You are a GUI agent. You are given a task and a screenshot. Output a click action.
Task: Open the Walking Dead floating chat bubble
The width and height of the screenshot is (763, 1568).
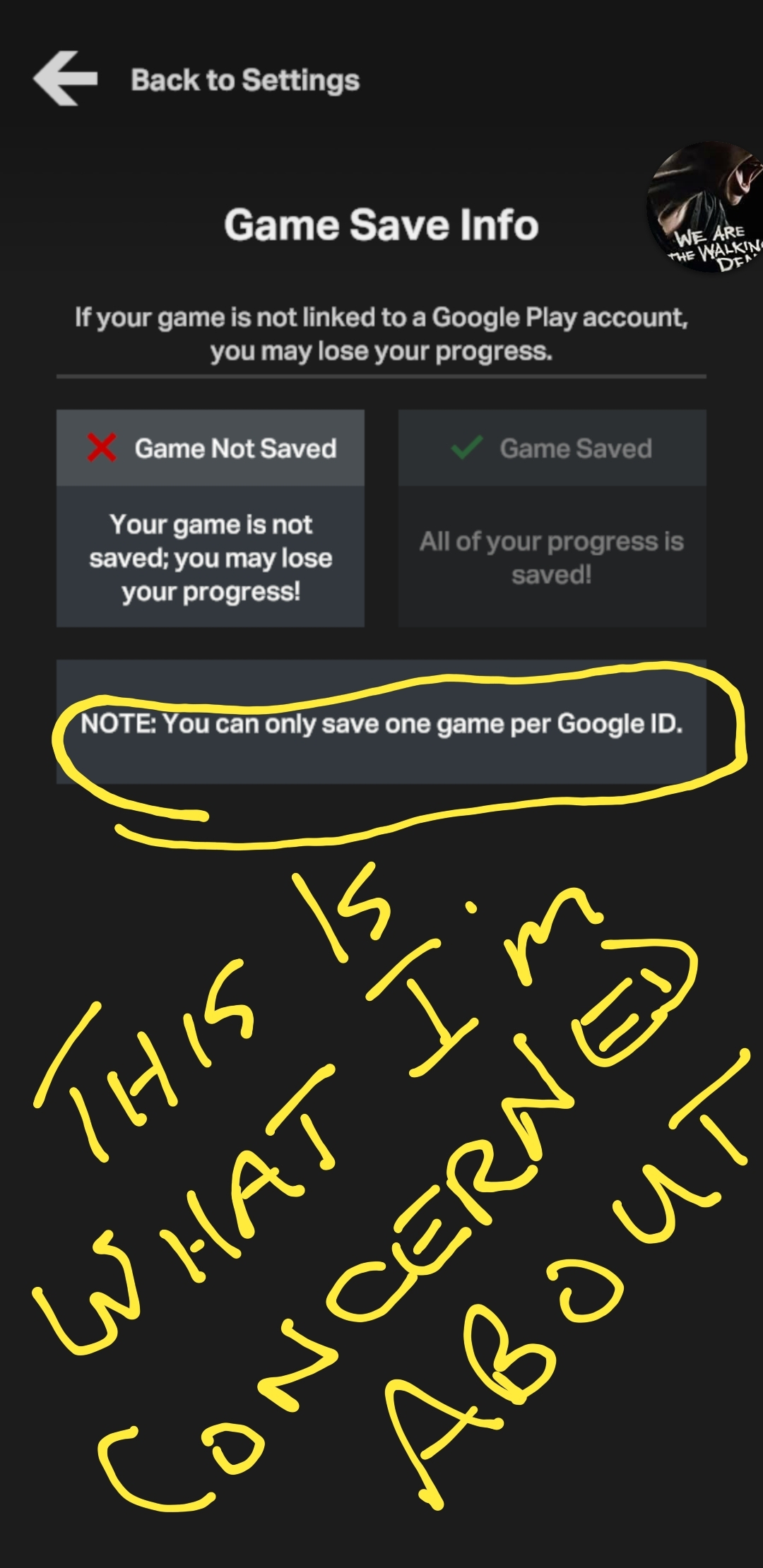click(706, 208)
